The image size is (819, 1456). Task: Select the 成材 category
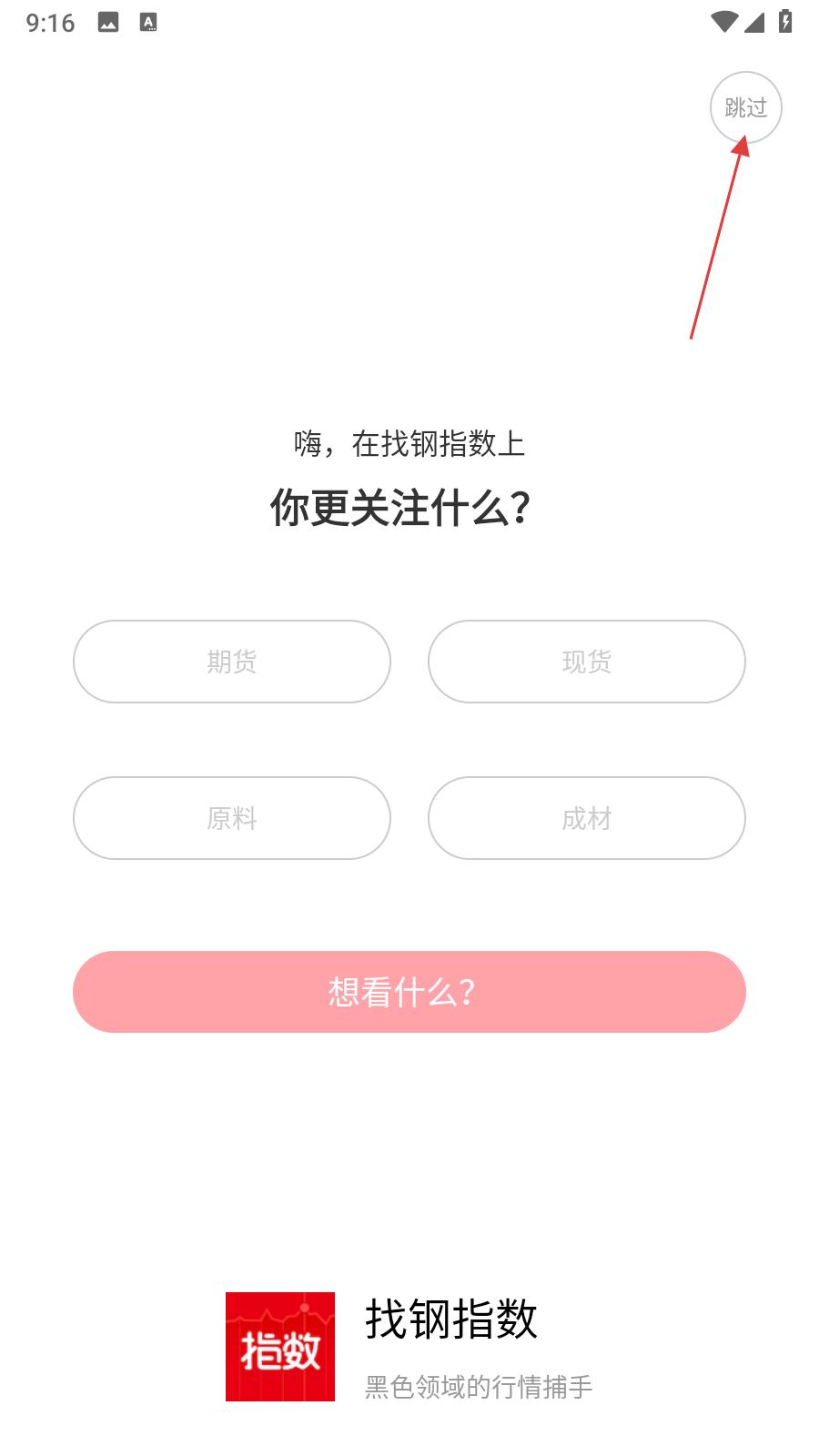point(587,818)
